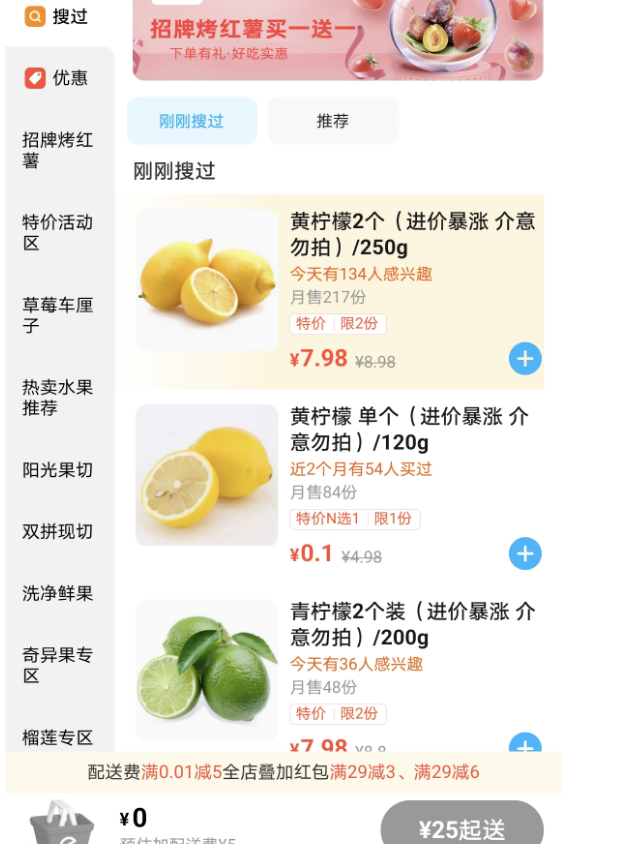Open 特价活动区 category
The width and height of the screenshot is (632, 844).
[x=58, y=232]
